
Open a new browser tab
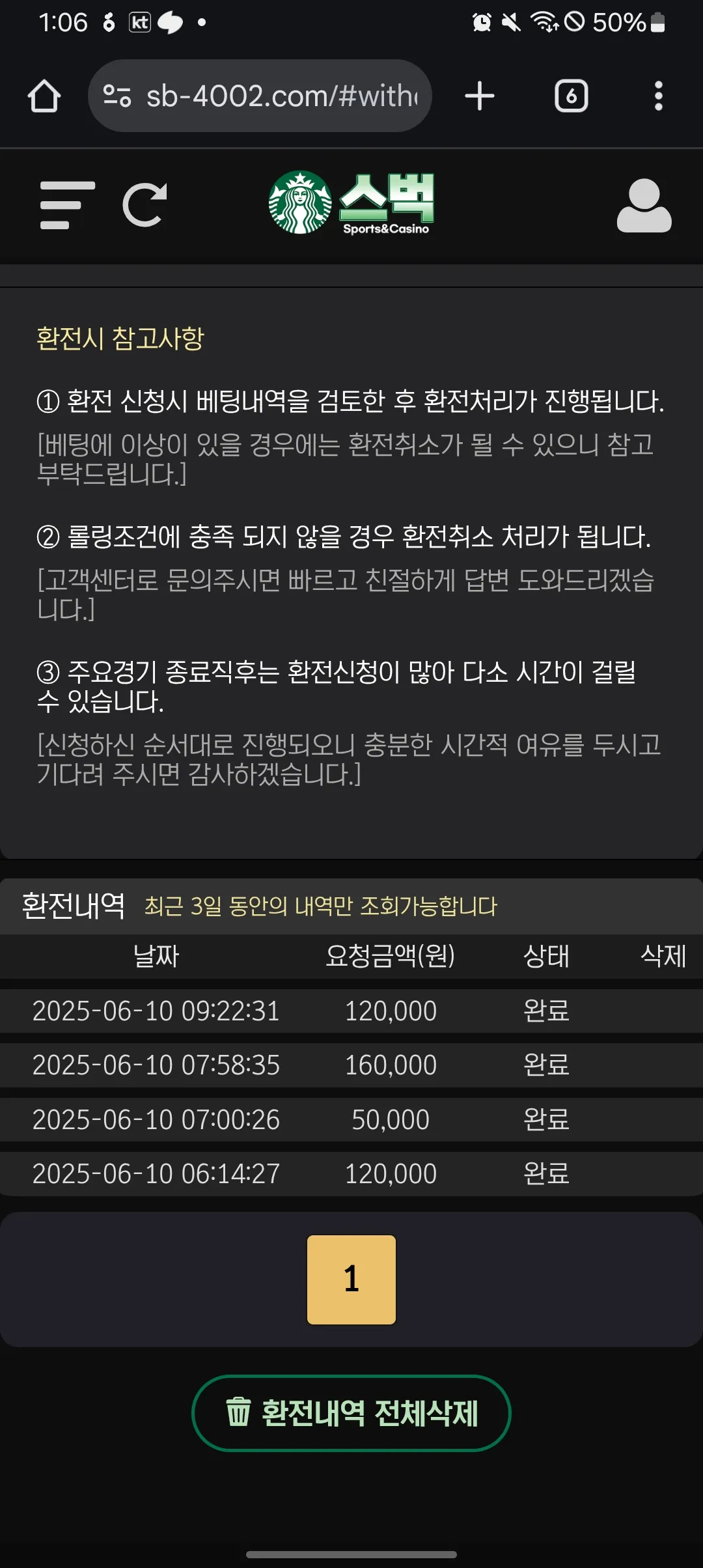click(x=480, y=96)
